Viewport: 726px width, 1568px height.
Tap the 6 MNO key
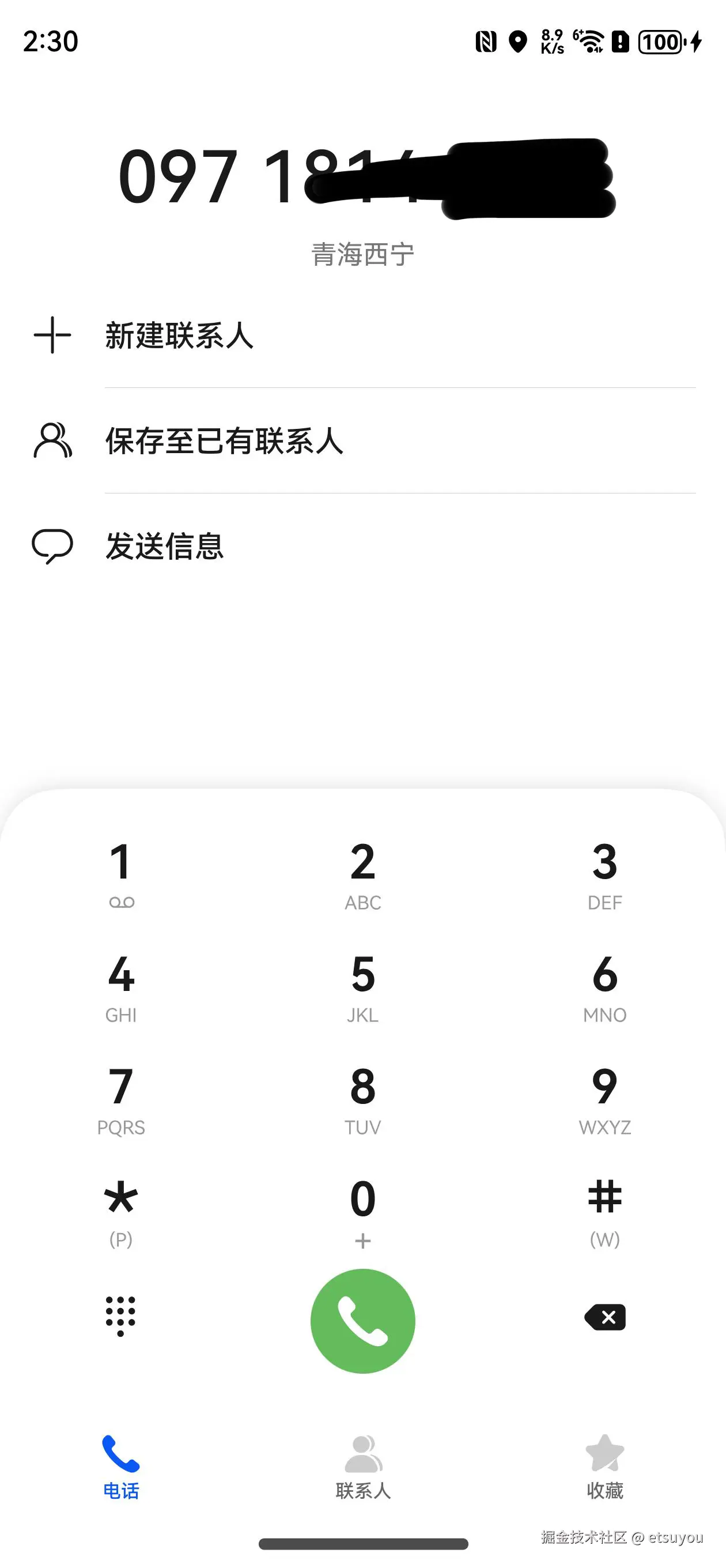click(x=604, y=986)
